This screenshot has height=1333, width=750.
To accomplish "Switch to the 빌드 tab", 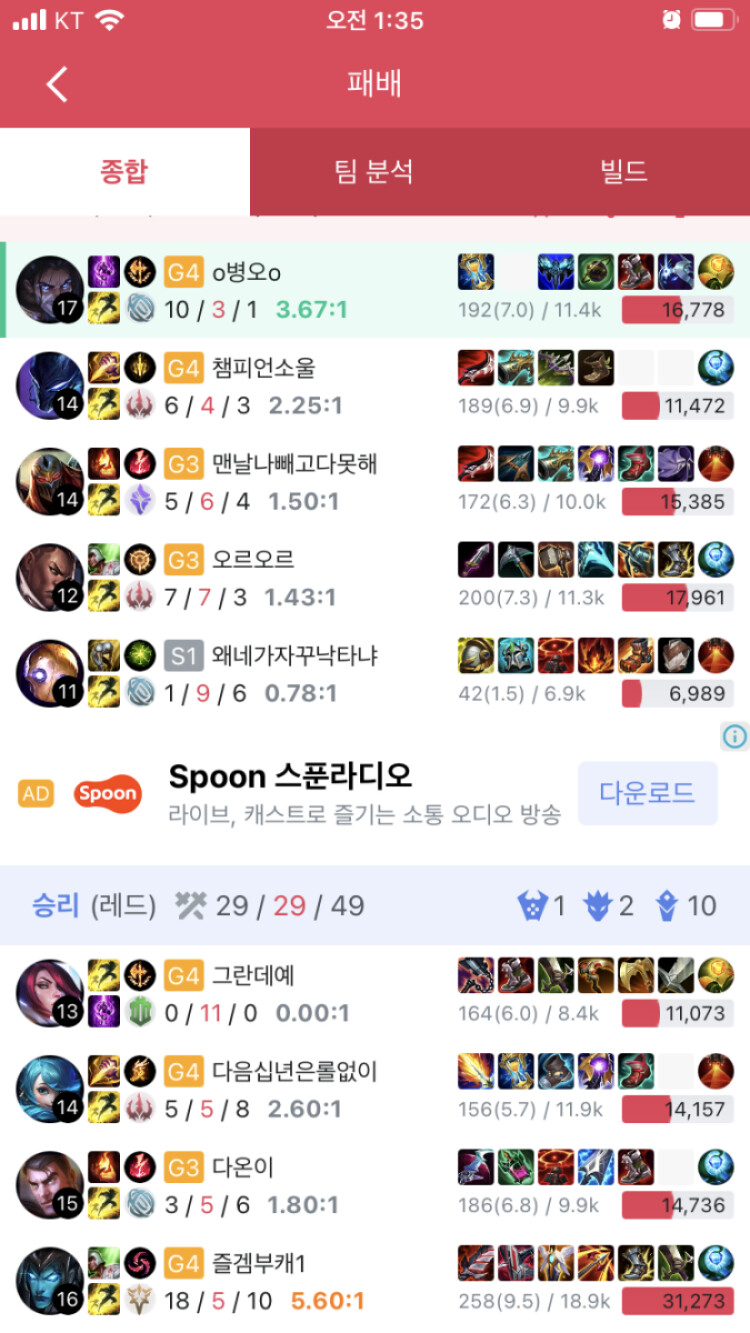I will pyautogui.click(x=624, y=171).
